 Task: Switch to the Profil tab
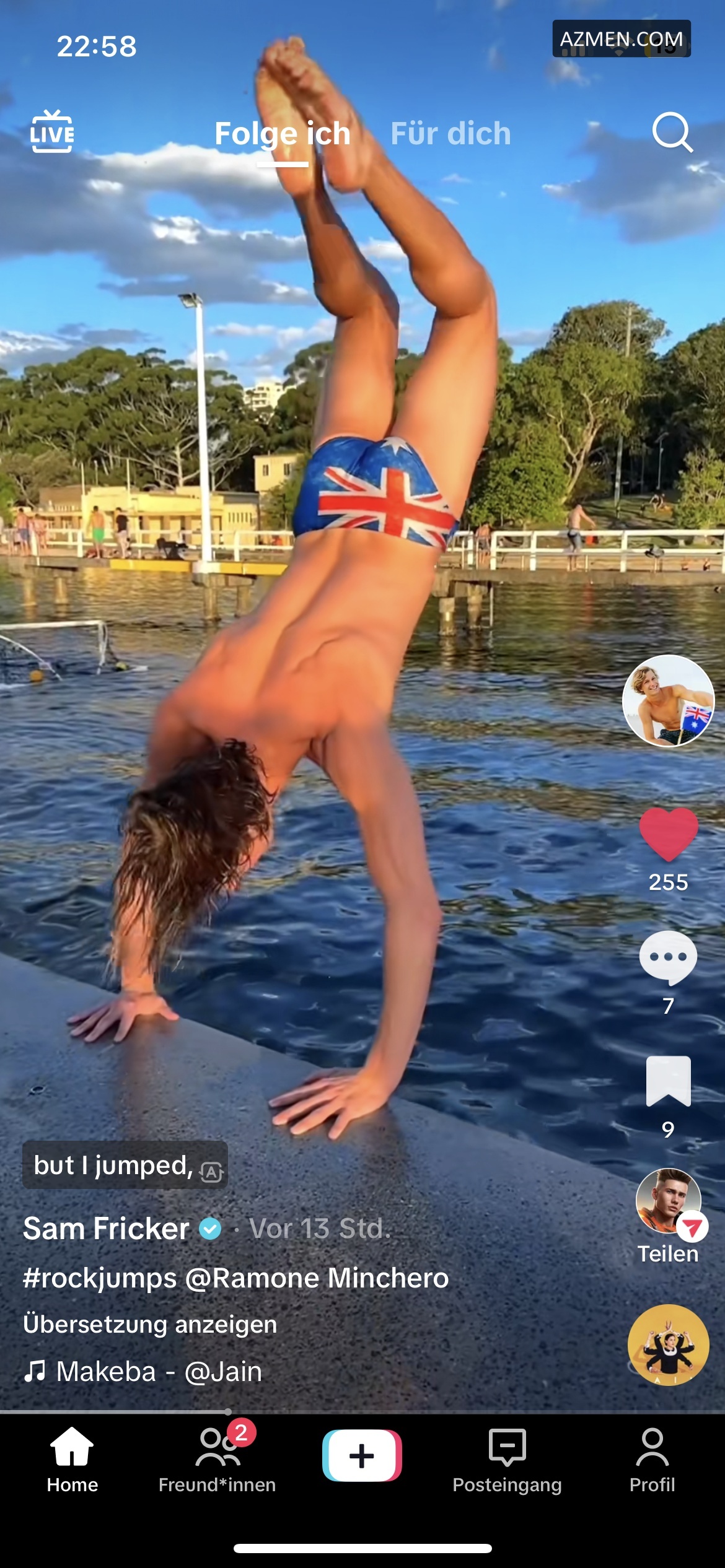pyautogui.click(x=652, y=1460)
